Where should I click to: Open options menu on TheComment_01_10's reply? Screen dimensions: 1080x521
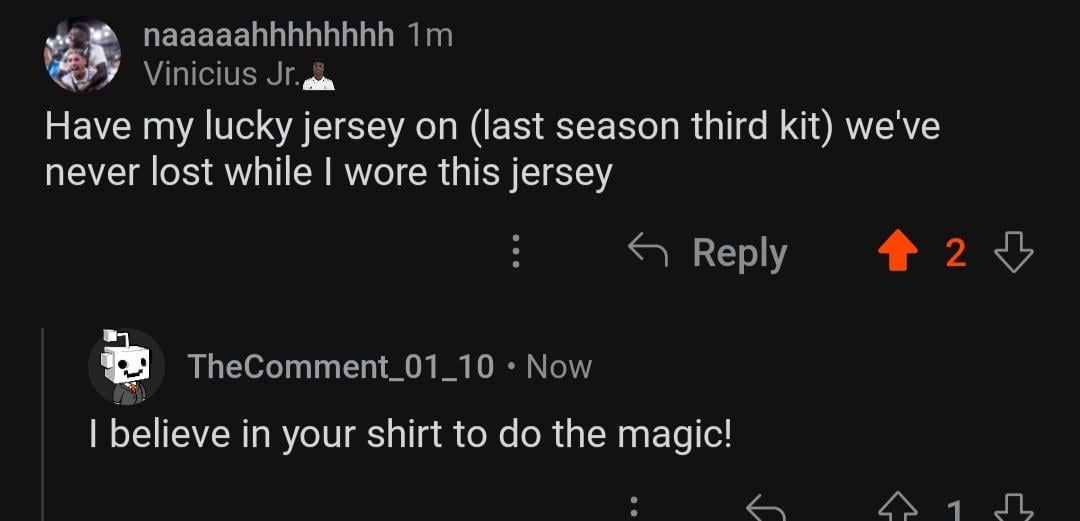tap(635, 508)
